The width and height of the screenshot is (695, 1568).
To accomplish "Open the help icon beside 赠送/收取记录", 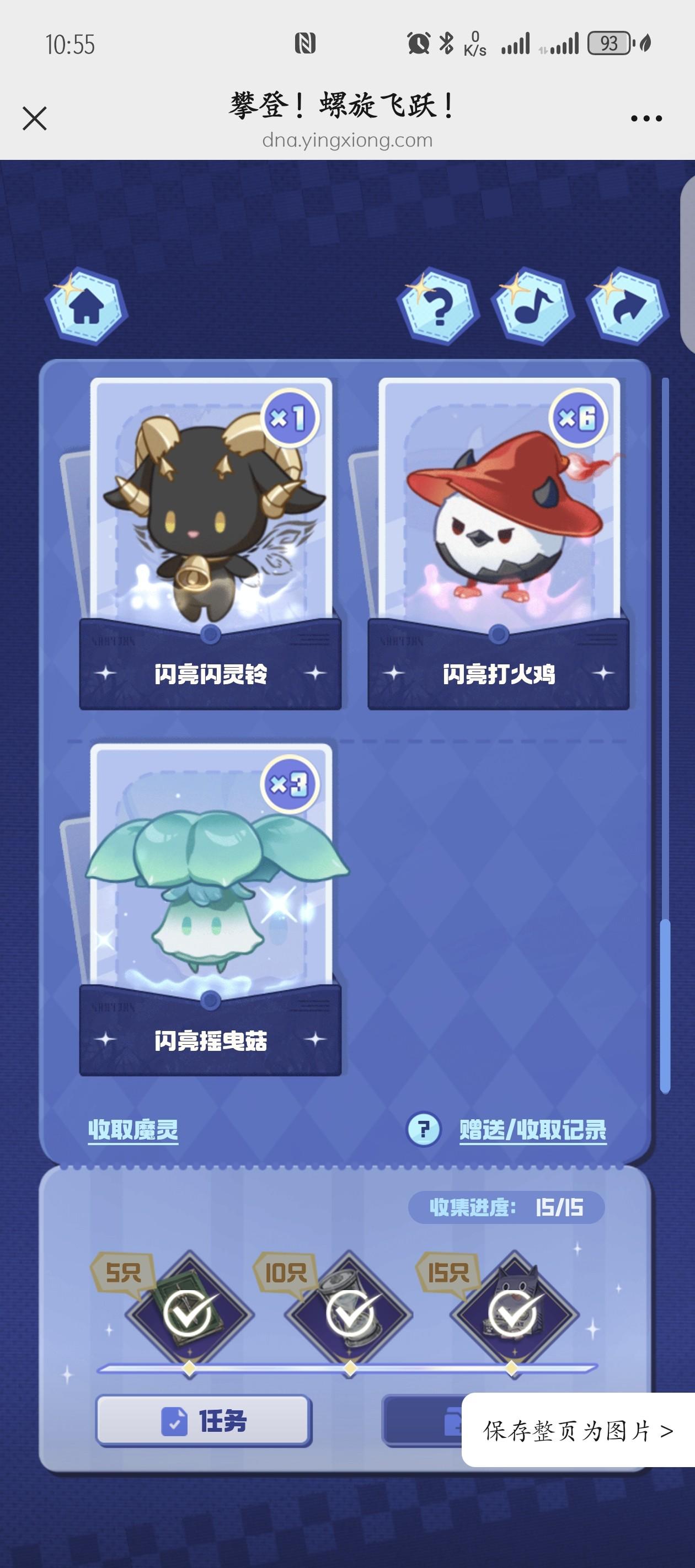I will [423, 1130].
